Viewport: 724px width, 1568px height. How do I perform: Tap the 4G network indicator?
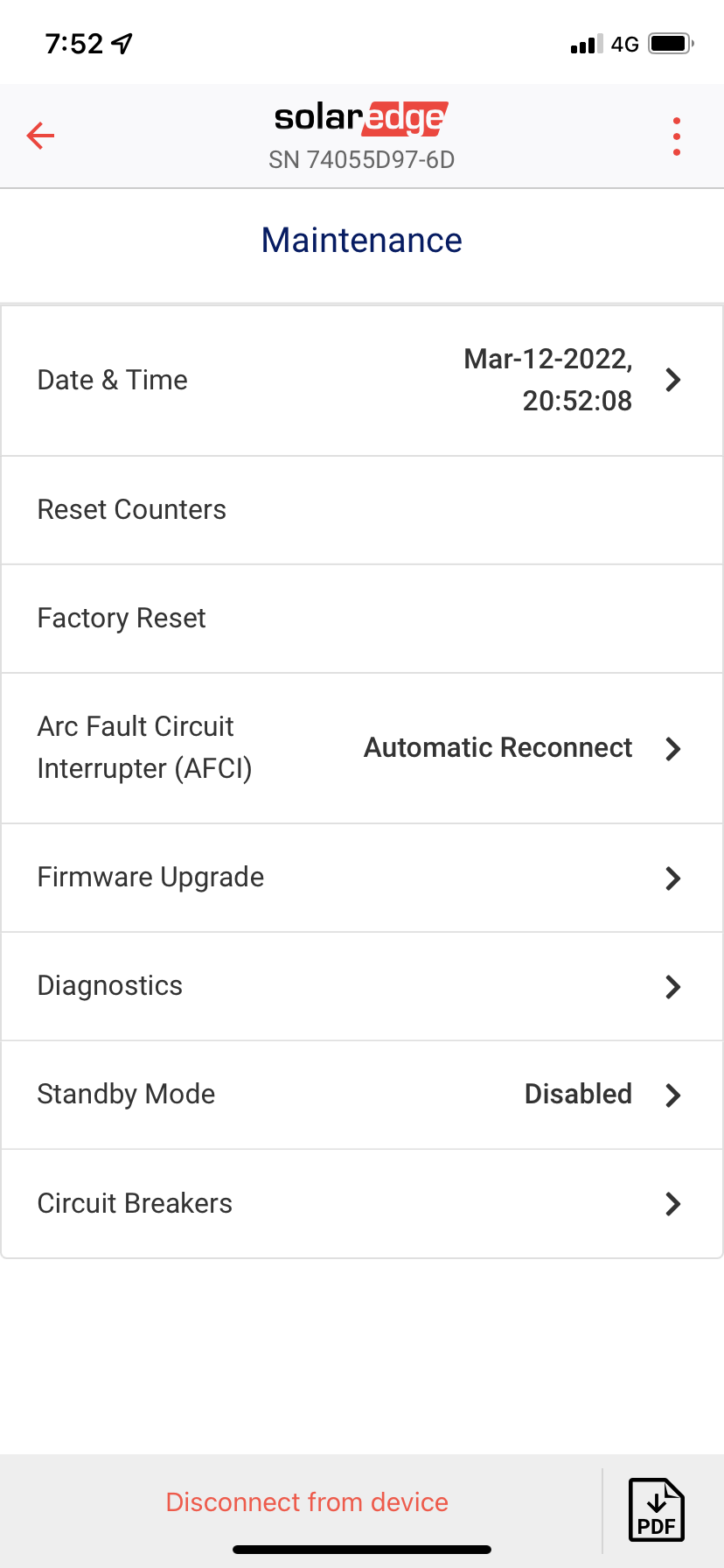(626, 44)
